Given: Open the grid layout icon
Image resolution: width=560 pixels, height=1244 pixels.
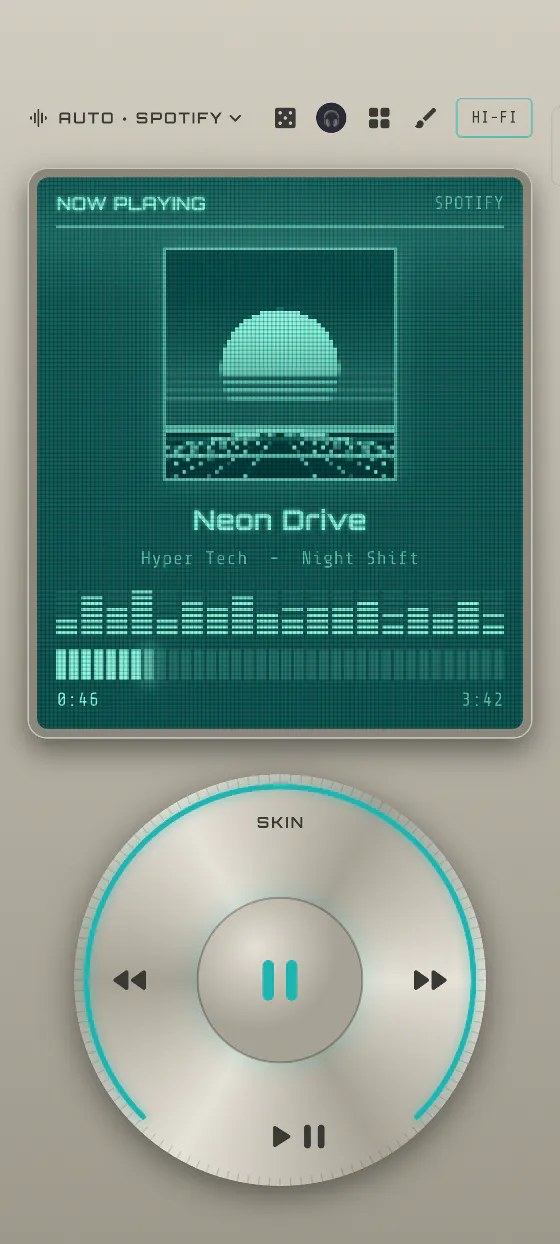Looking at the screenshot, I should coord(379,118).
